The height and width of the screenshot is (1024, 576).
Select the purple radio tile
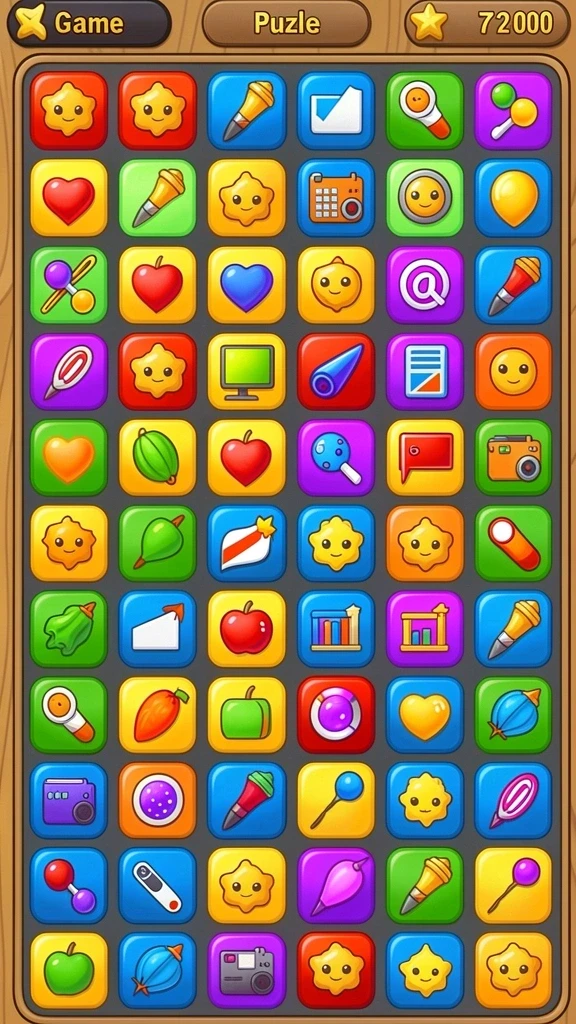point(69,800)
